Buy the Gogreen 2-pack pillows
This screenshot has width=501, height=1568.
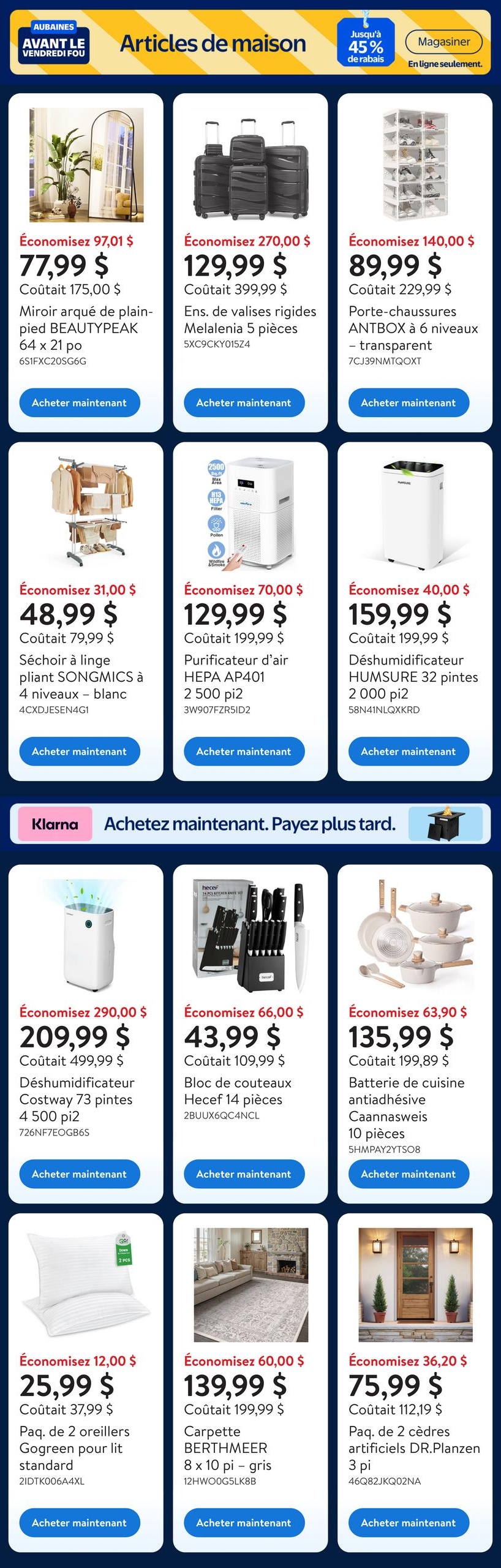pyautogui.click(x=80, y=1522)
